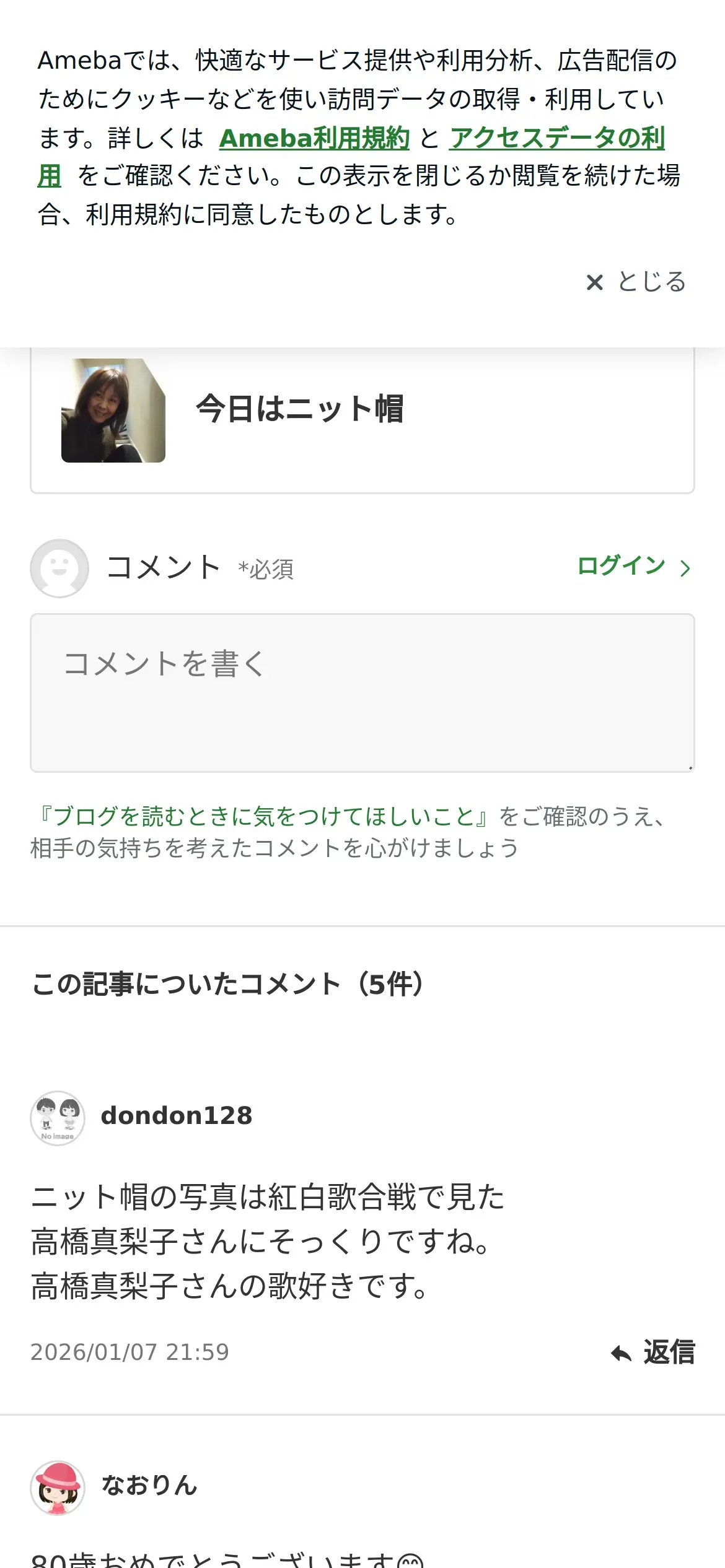Tap the ログイン link
Viewport: 725px width, 1568px height.
pyautogui.click(x=633, y=566)
